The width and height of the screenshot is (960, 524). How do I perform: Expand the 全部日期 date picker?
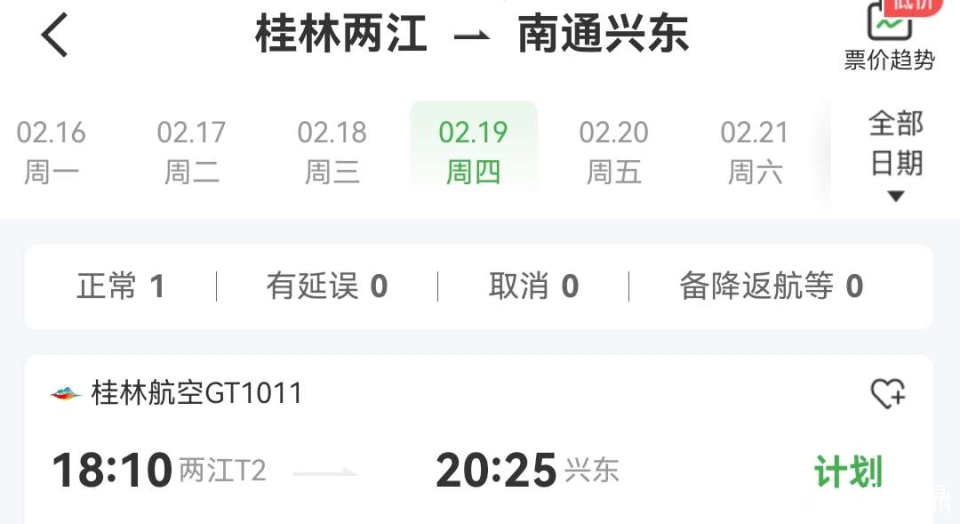(x=895, y=155)
